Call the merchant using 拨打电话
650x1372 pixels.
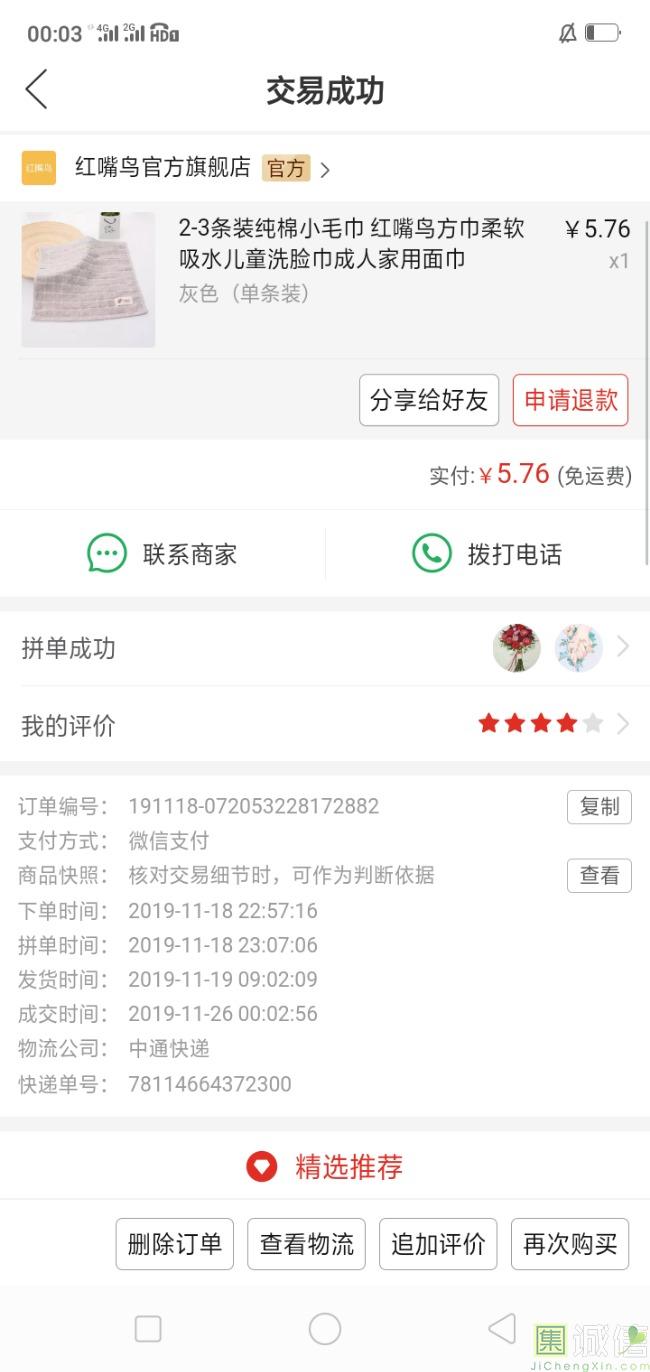click(x=487, y=554)
